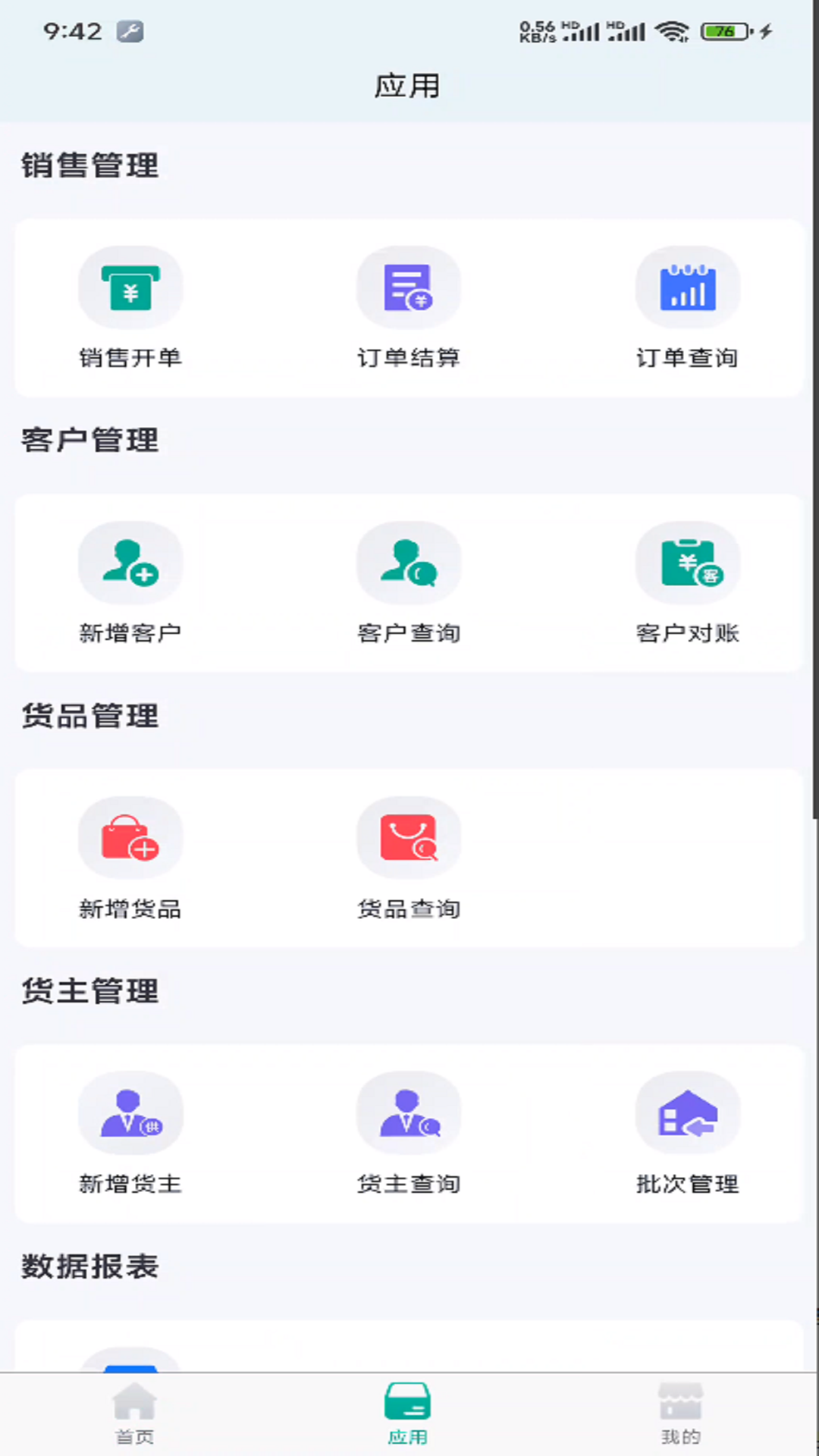Tap the 新增客户 add customer icon
Viewport: 819px width, 1456px height.
point(130,562)
